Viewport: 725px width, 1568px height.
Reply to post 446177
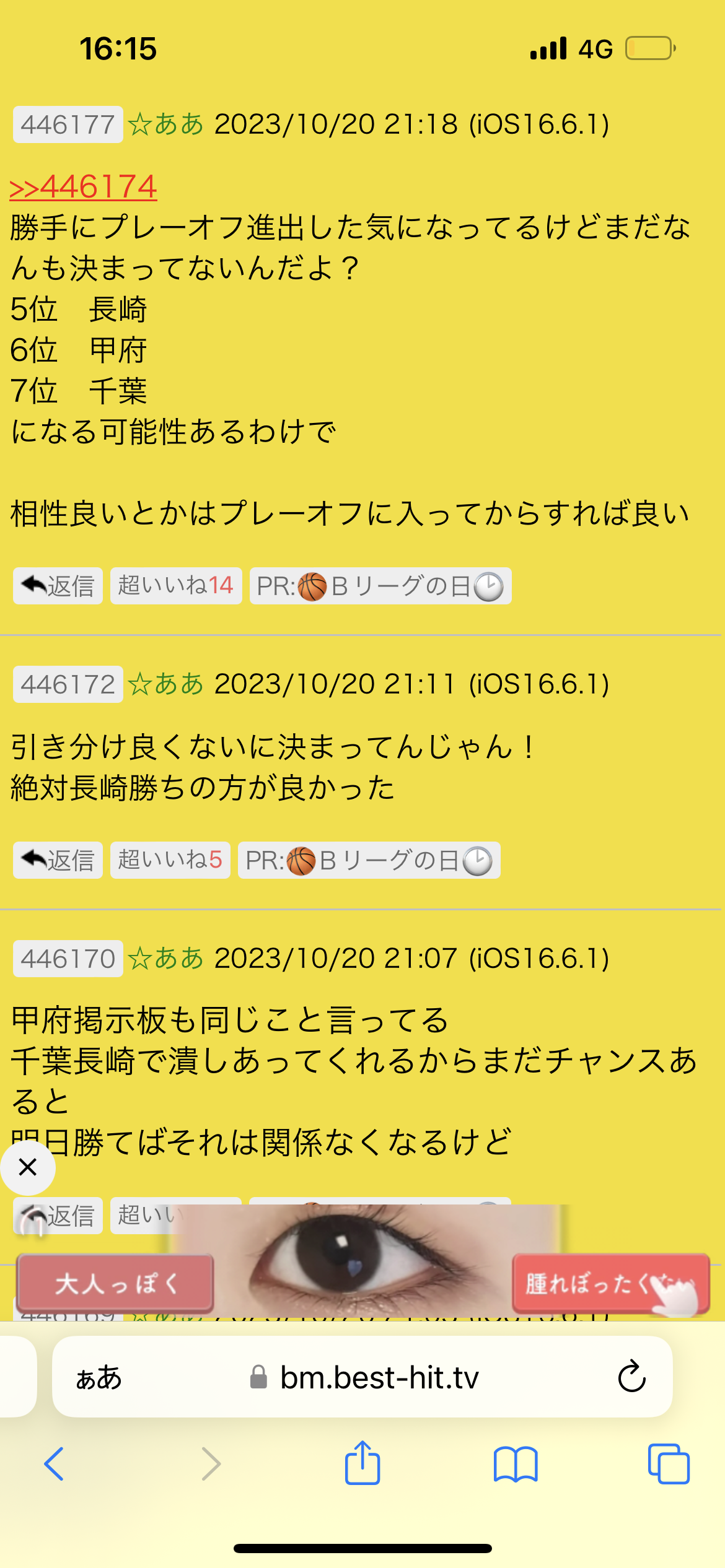tap(58, 586)
